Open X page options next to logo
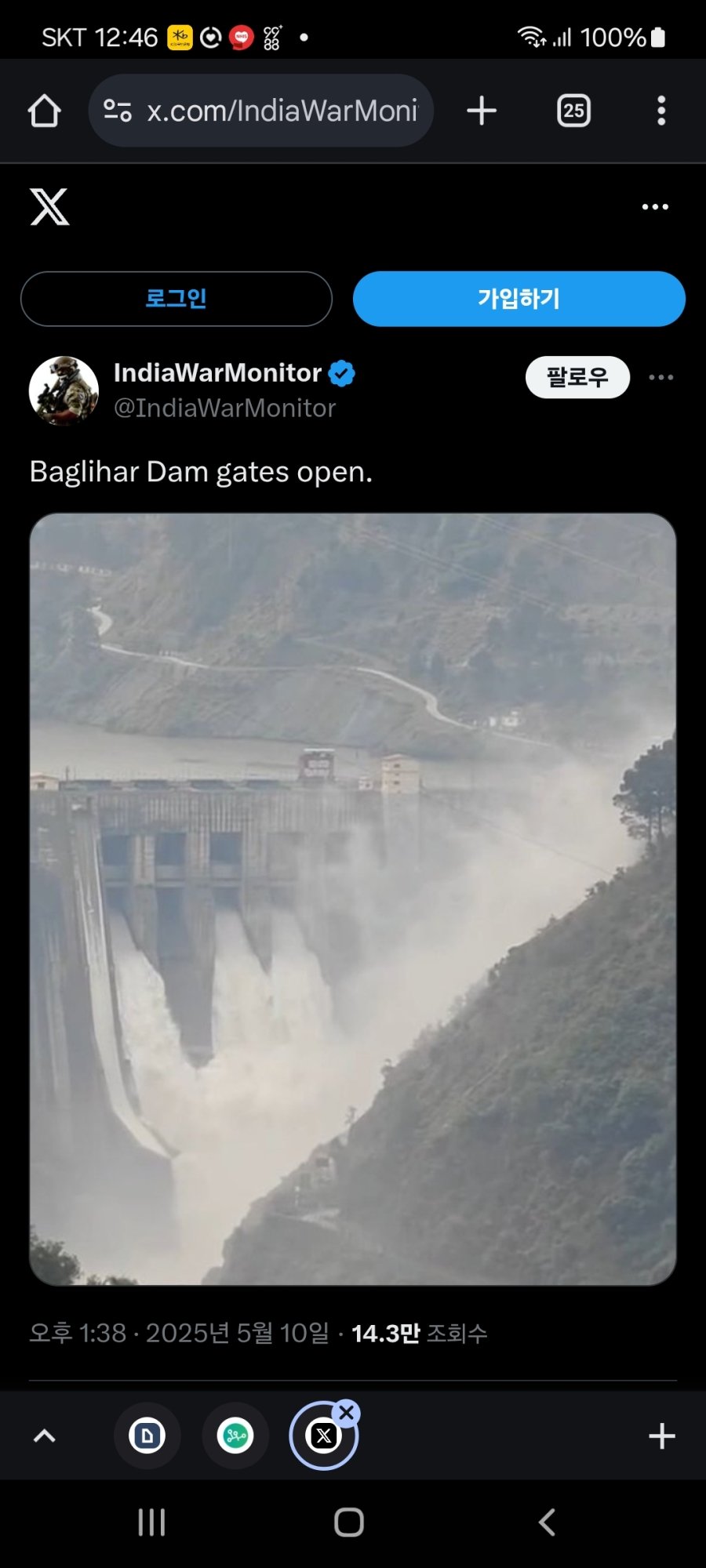Image resolution: width=706 pixels, height=1568 pixels. pos(655,207)
